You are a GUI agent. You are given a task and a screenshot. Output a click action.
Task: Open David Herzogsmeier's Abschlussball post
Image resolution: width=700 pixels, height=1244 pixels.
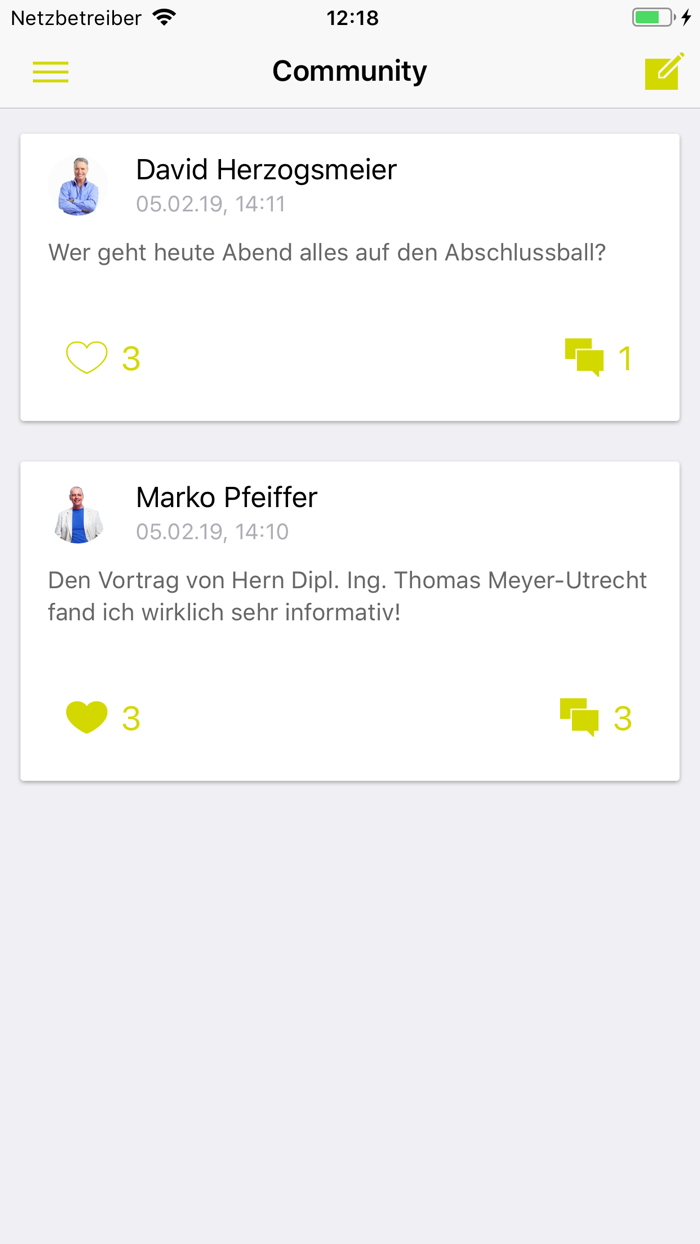[x=327, y=252]
